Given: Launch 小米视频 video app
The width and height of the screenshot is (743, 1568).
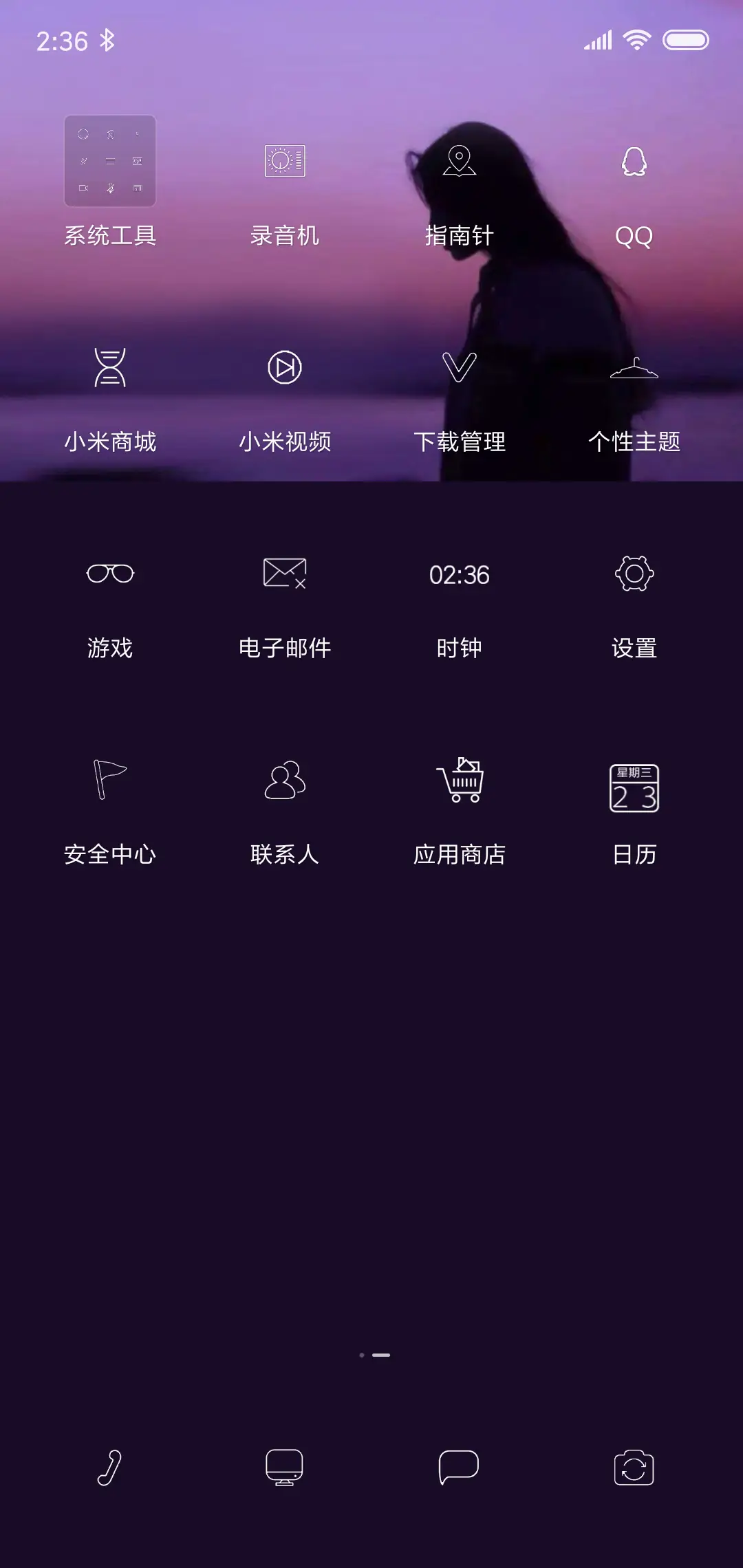Looking at the screenshot, I should [284, 369].
